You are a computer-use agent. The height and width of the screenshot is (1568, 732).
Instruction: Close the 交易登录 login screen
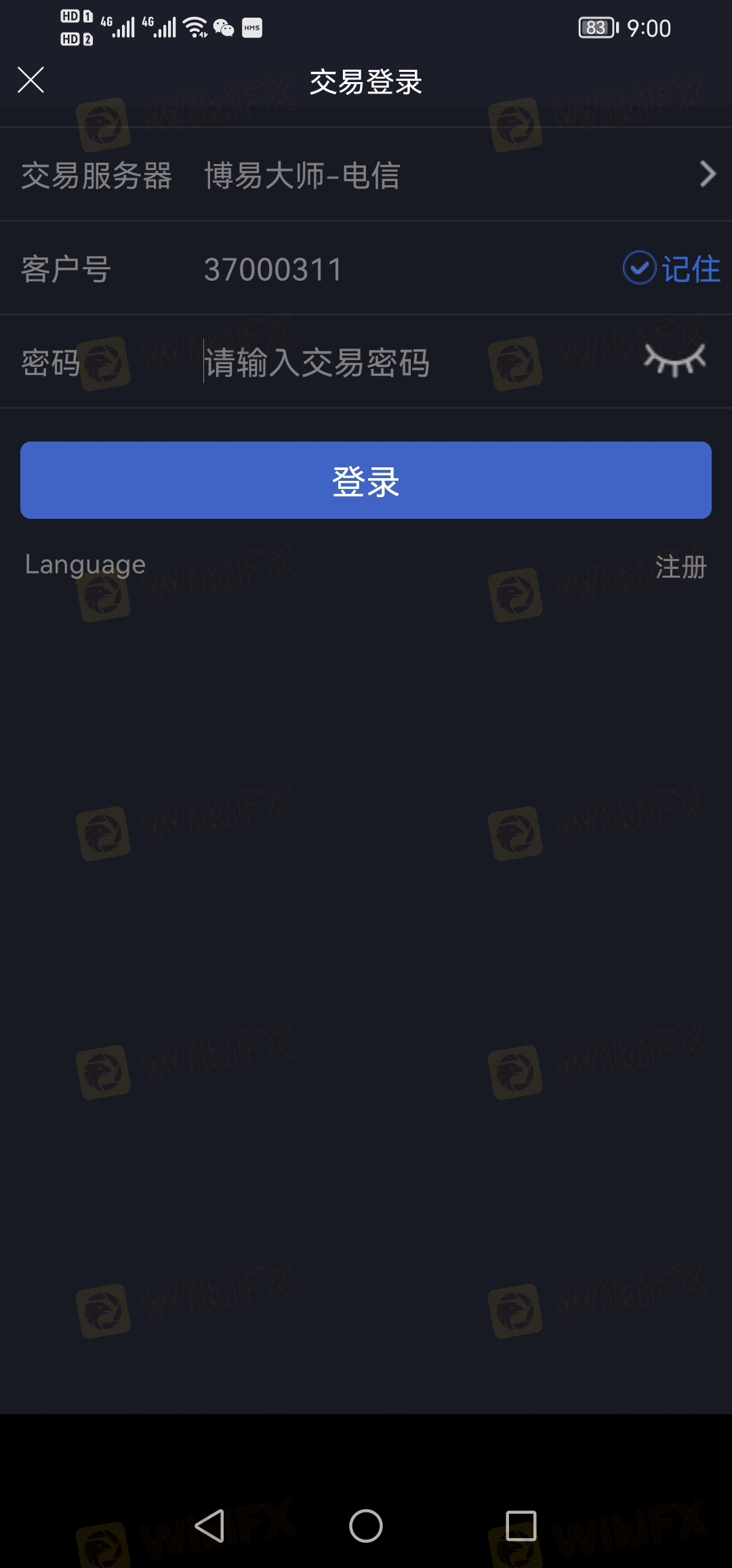tap(30, 80)
